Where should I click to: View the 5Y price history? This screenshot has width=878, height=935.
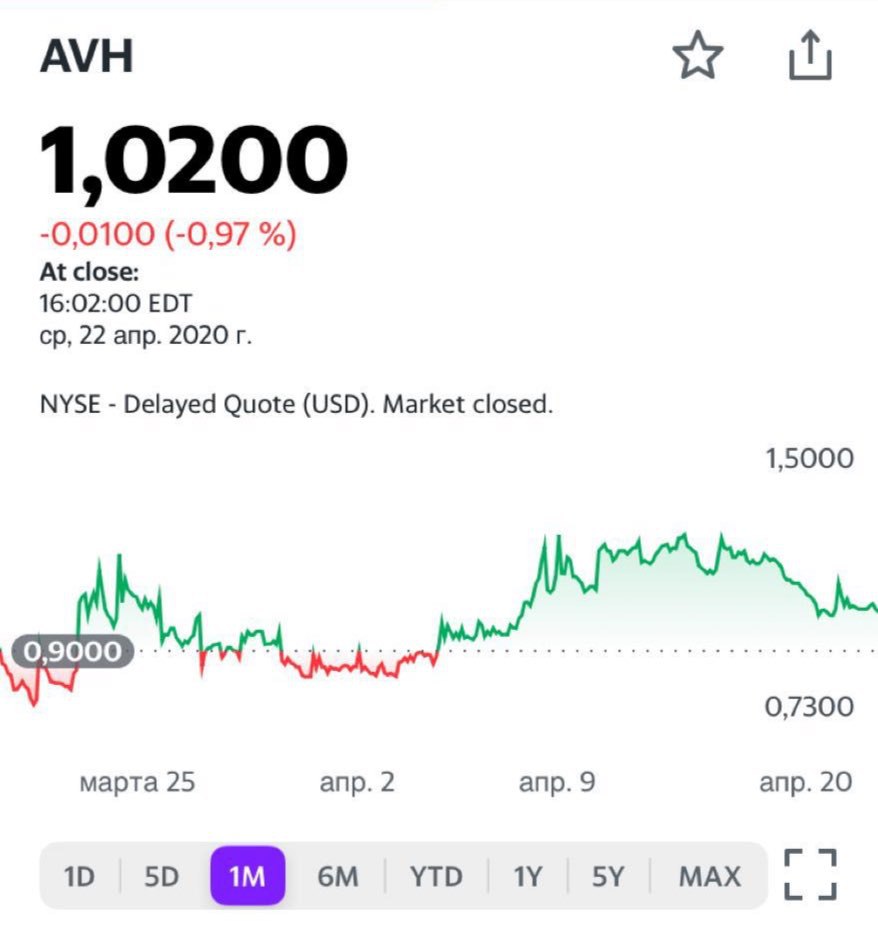point(608,877)
